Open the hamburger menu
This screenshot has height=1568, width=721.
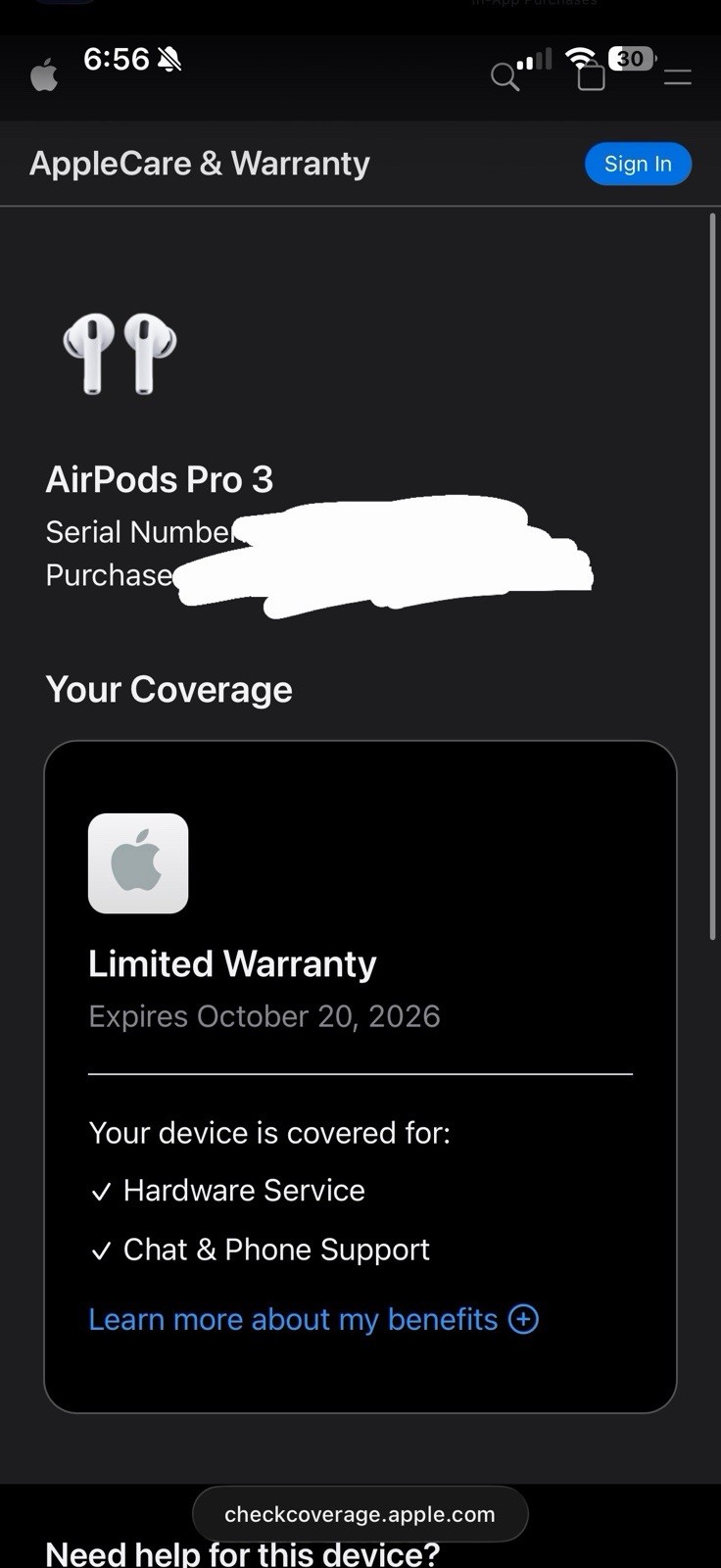coord(678,76)
